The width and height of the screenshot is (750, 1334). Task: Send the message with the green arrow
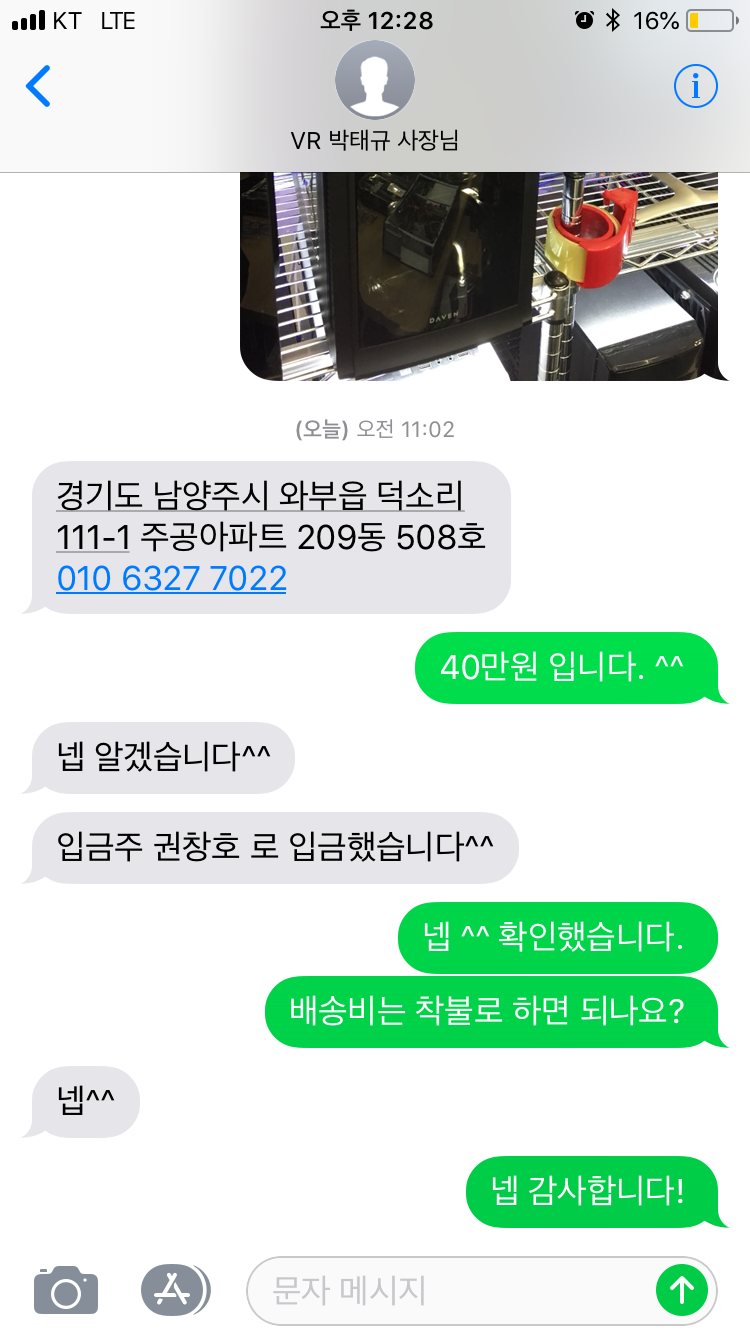coord(682,1291)
